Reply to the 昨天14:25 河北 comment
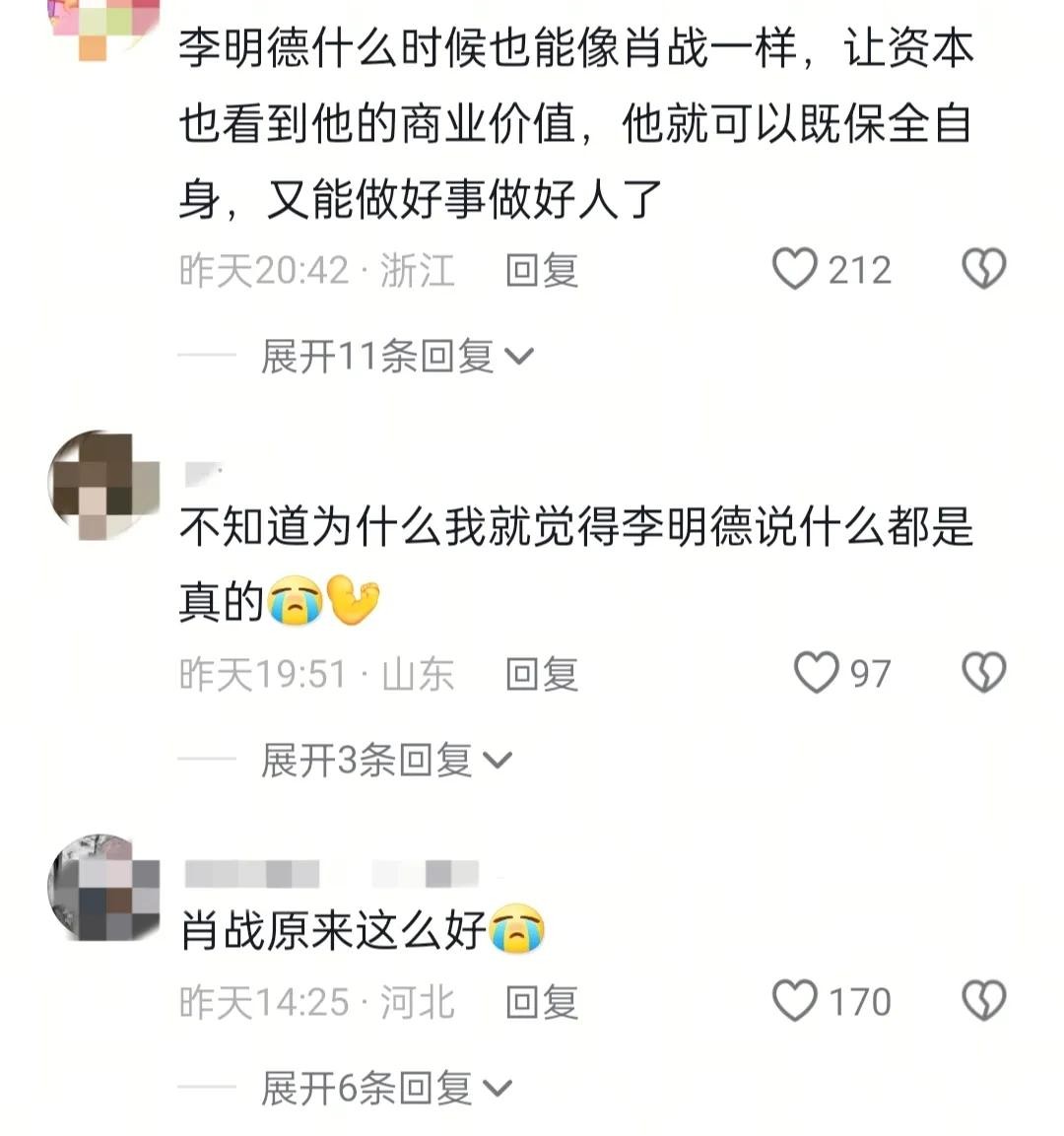Screen dimensions: 1064x1136 coord(541,1002)
